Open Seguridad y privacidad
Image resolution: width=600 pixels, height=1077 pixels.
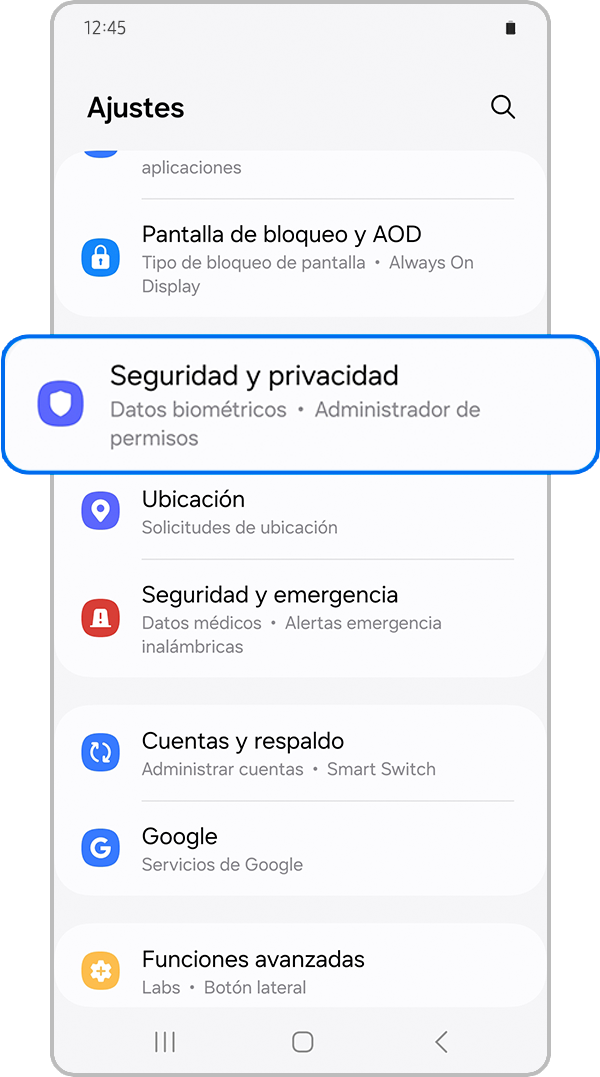300,404
